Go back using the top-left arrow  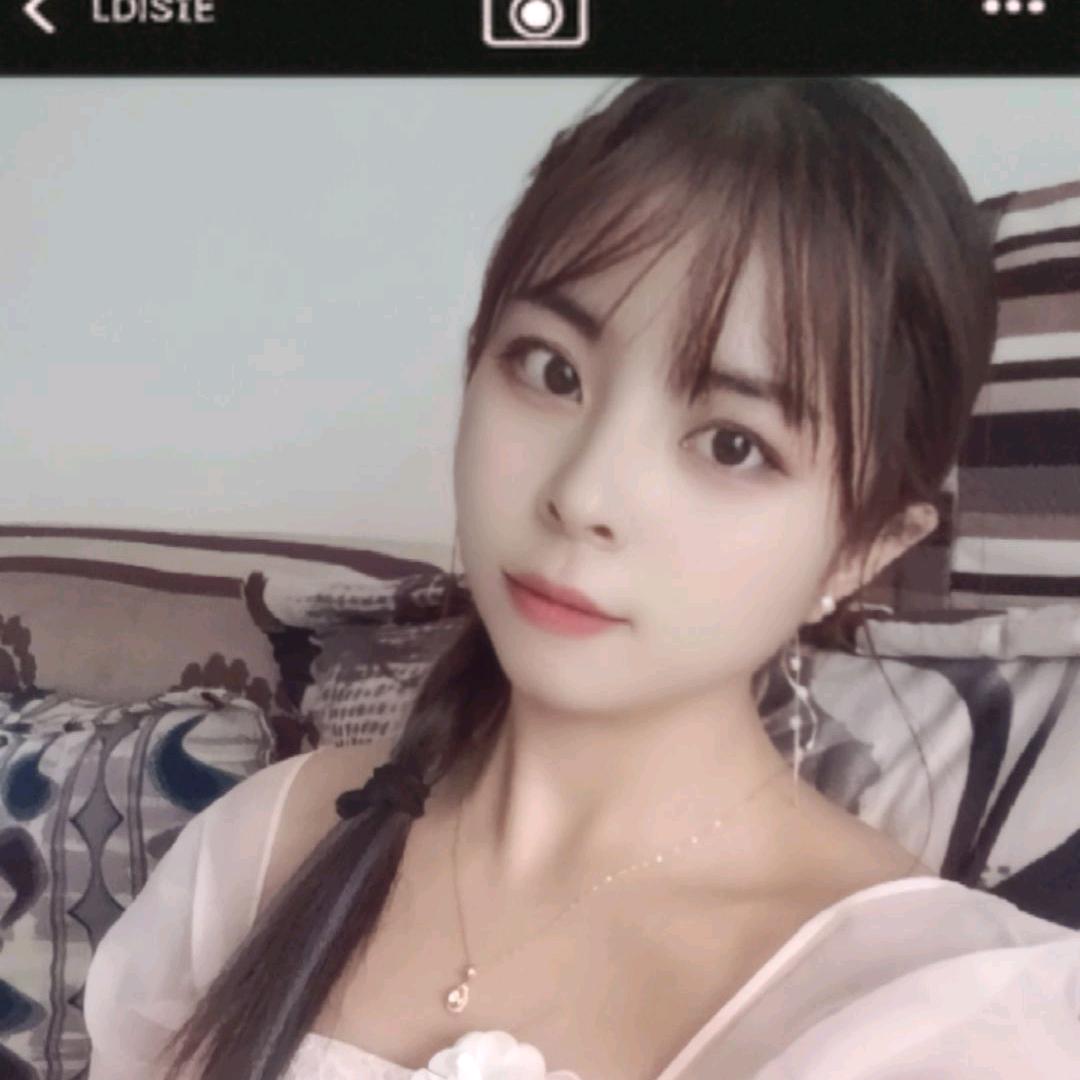39,14
